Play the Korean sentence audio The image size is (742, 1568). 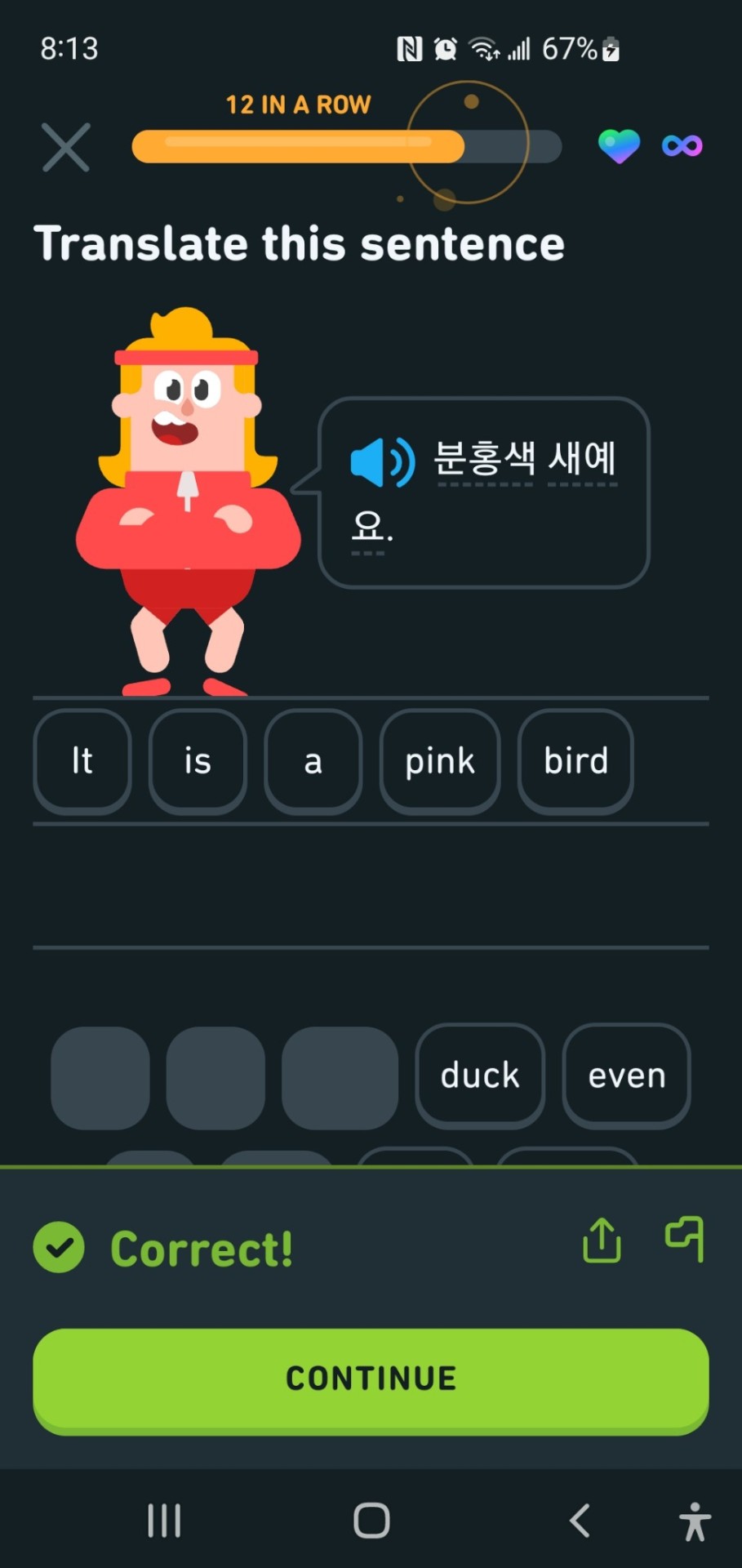pyautogui.click(x=382, y=462)
